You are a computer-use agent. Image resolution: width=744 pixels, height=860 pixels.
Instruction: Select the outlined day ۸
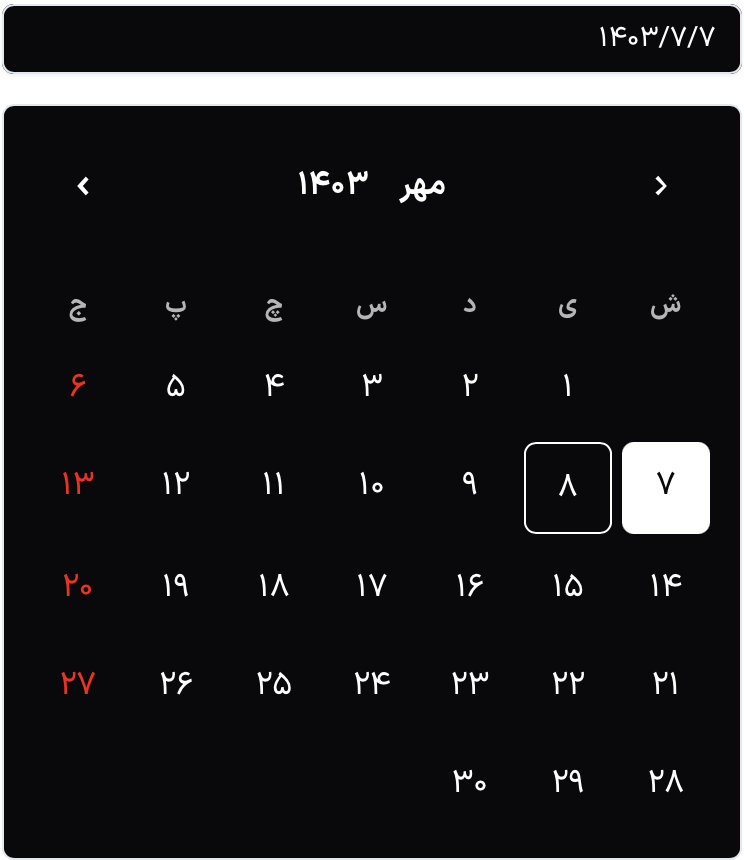tap(567, 488)
